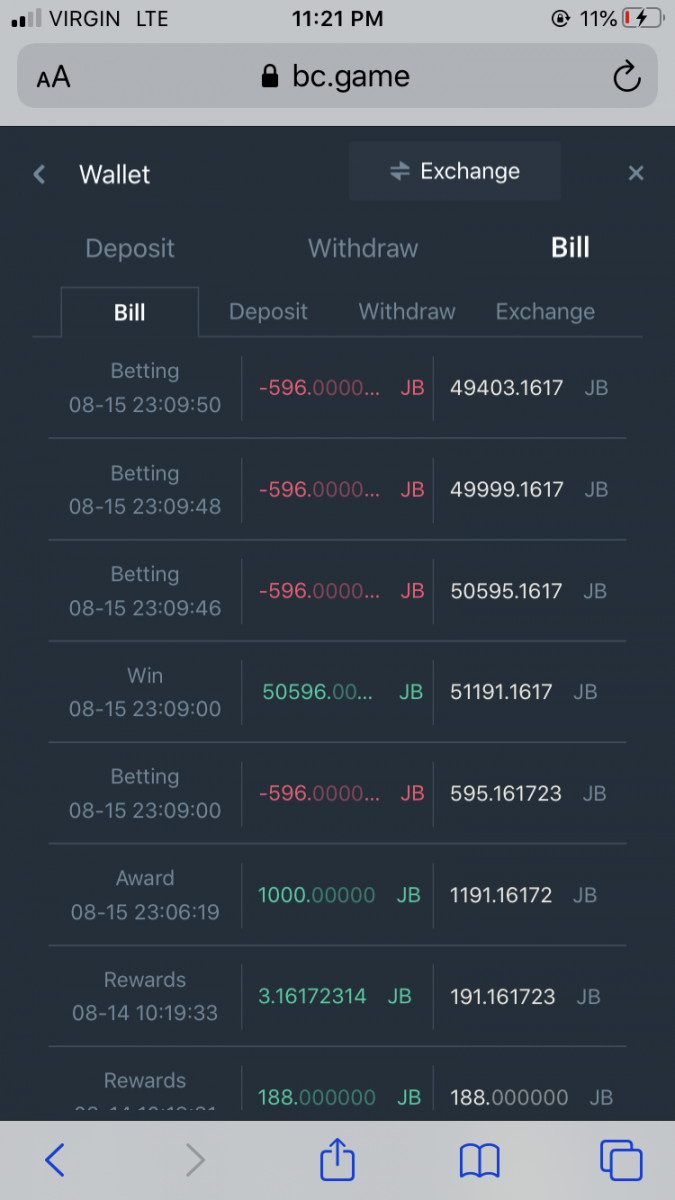Reload the bc.game page
The width and height of the screenshot is (675, 1200).
click(626, 77)
